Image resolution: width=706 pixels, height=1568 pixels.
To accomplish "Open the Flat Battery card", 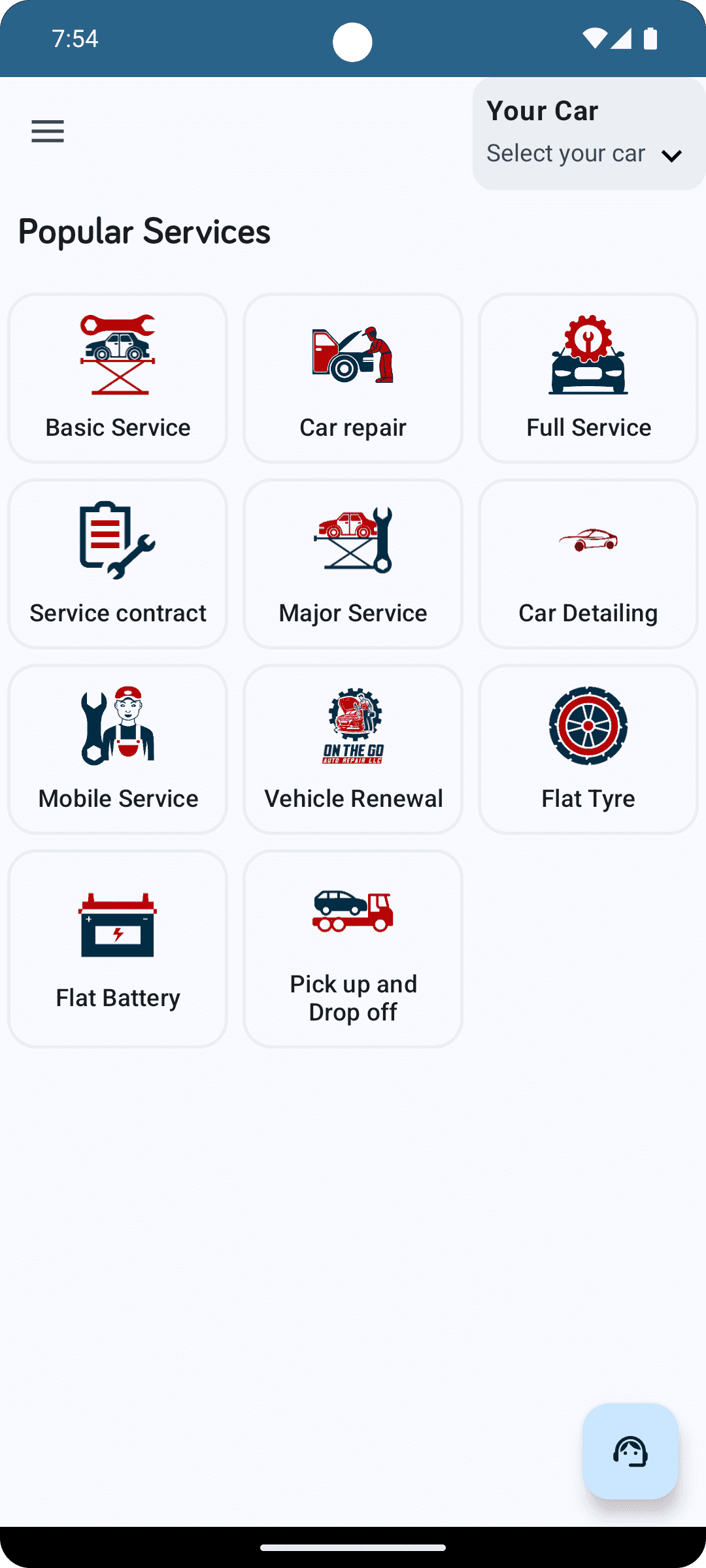I will click(118, 949).
